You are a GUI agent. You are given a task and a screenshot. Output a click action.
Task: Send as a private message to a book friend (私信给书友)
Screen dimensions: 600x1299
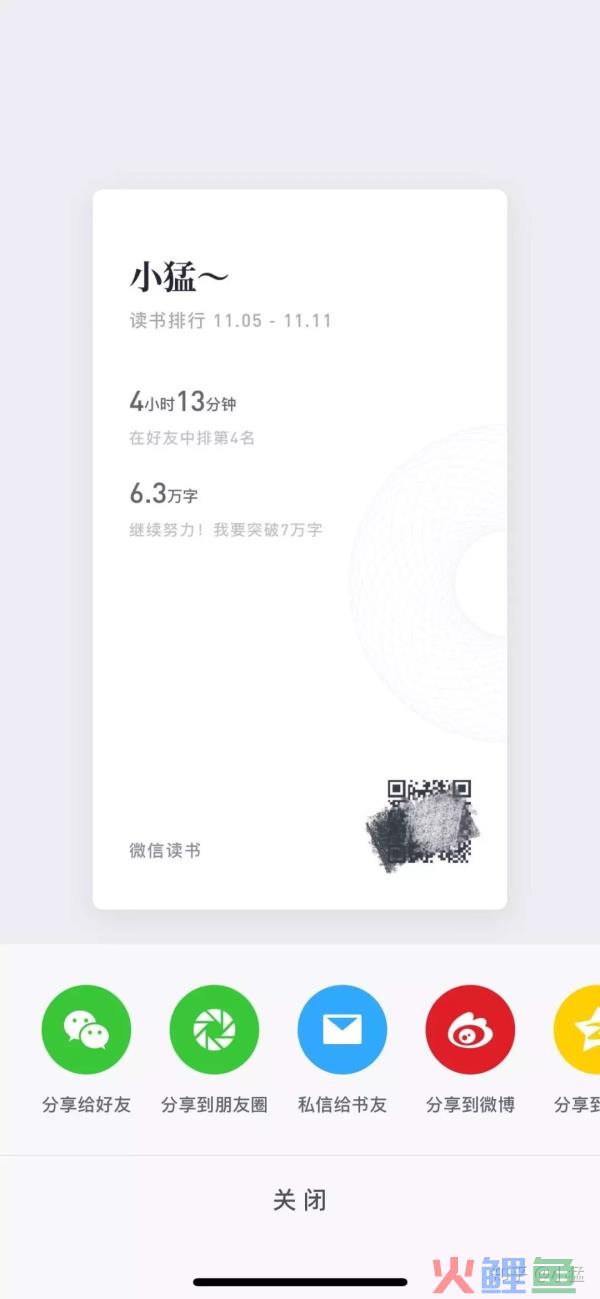pyautogui.click(x=342, y=1030)
